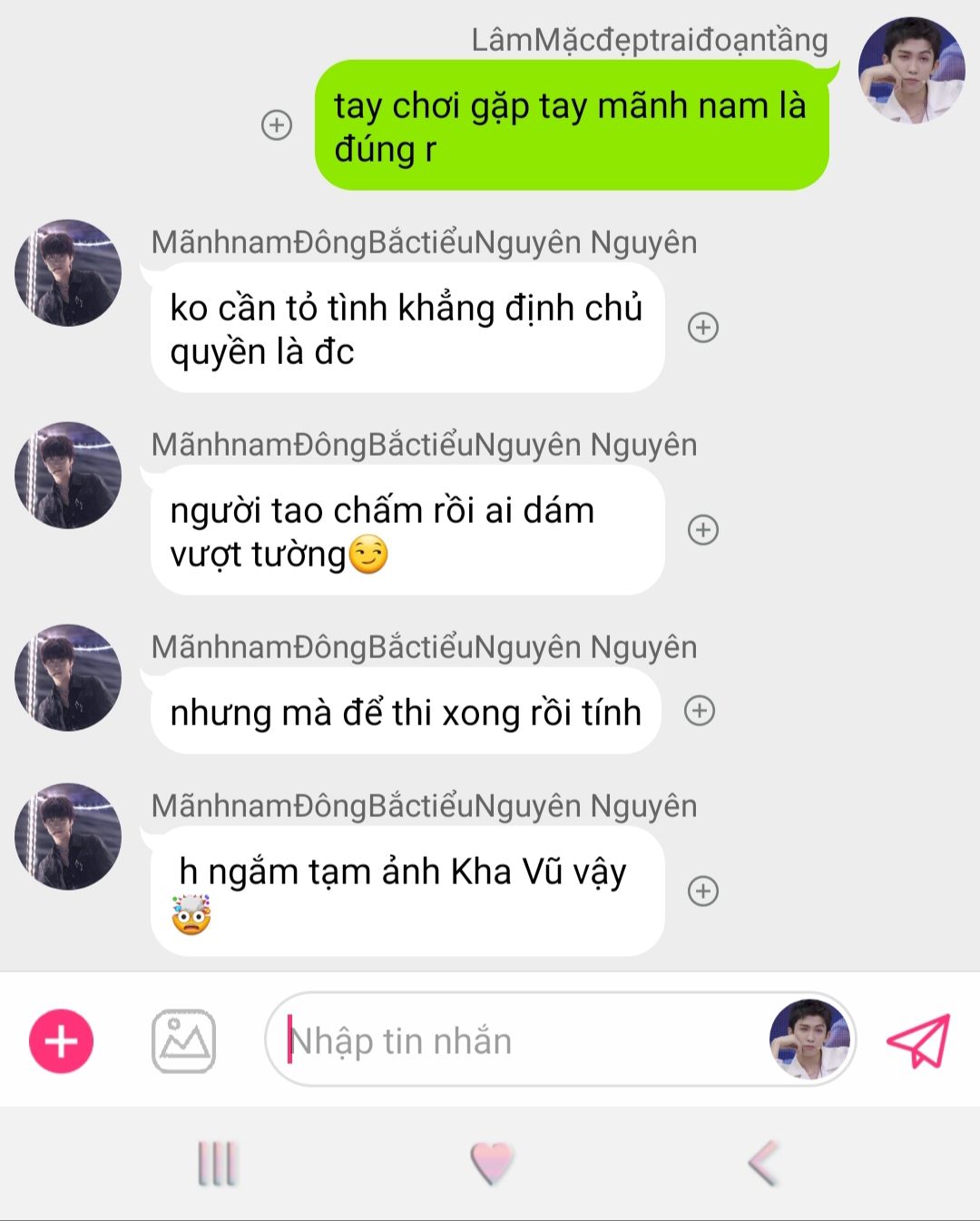Tap the character avatar inside the message field
Viewport: 980px width, 1221px height.
pyautogui.click(x=810, y=1039)
